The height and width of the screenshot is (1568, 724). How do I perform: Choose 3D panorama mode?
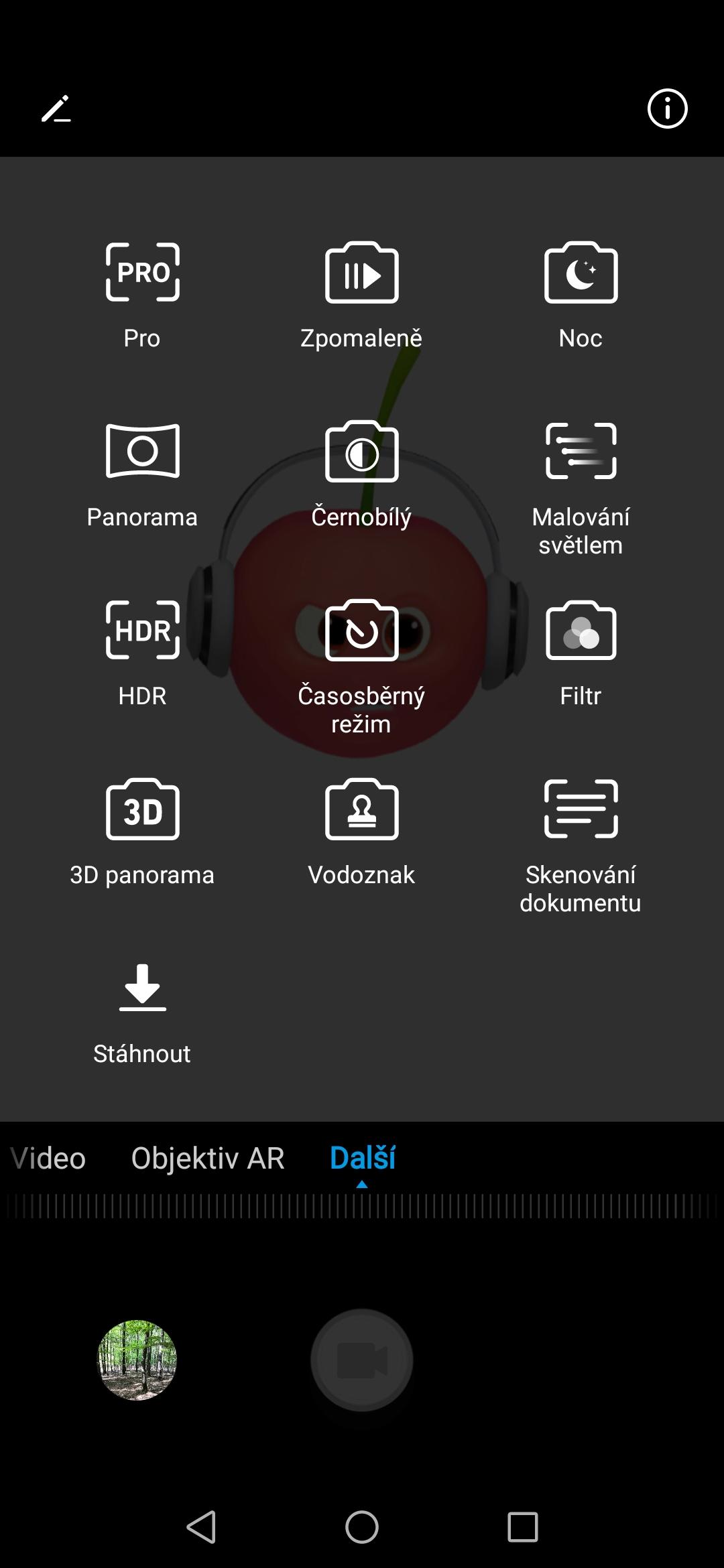[x=142, y=833]
